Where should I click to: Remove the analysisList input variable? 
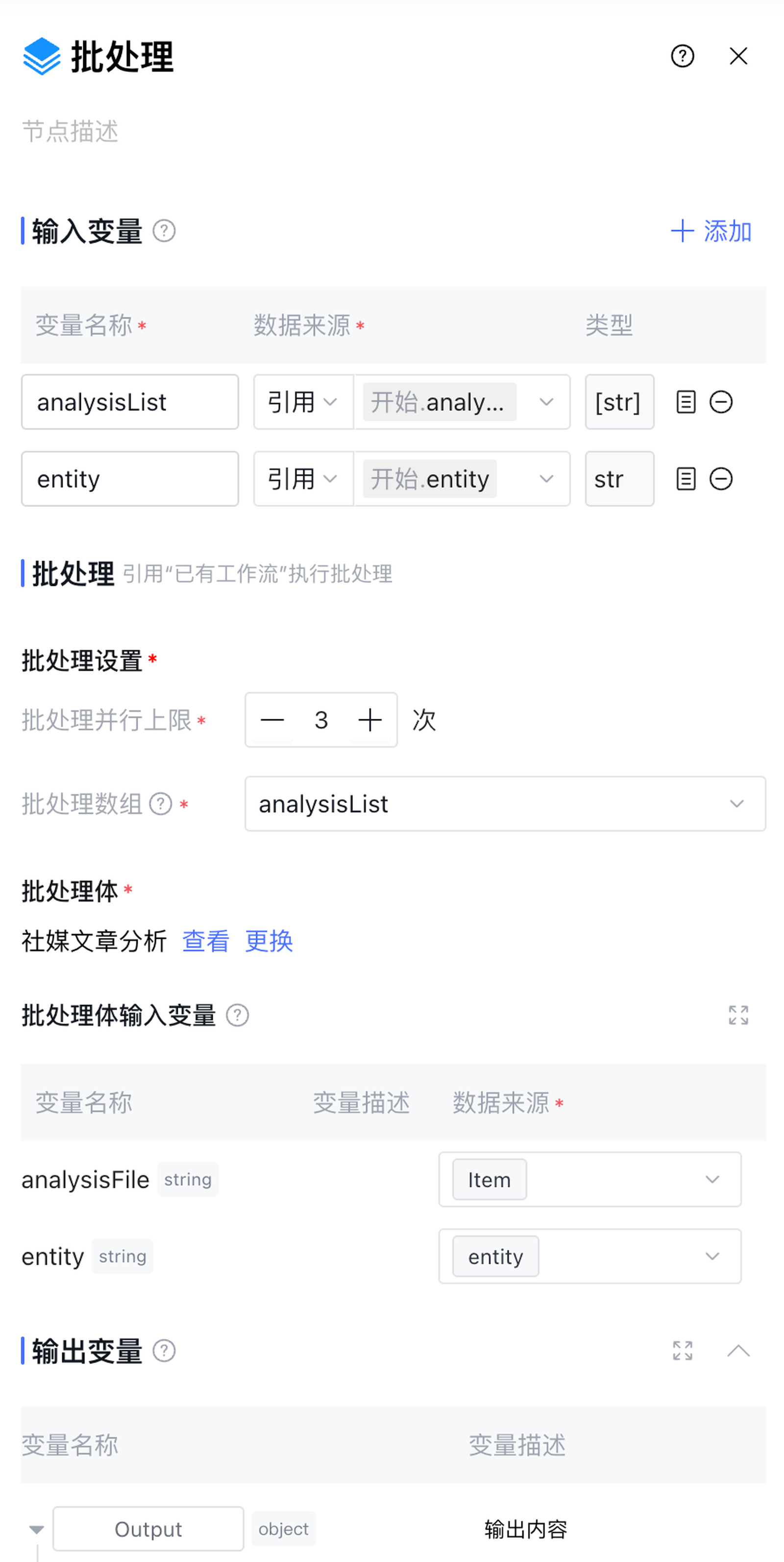[720, 402]
